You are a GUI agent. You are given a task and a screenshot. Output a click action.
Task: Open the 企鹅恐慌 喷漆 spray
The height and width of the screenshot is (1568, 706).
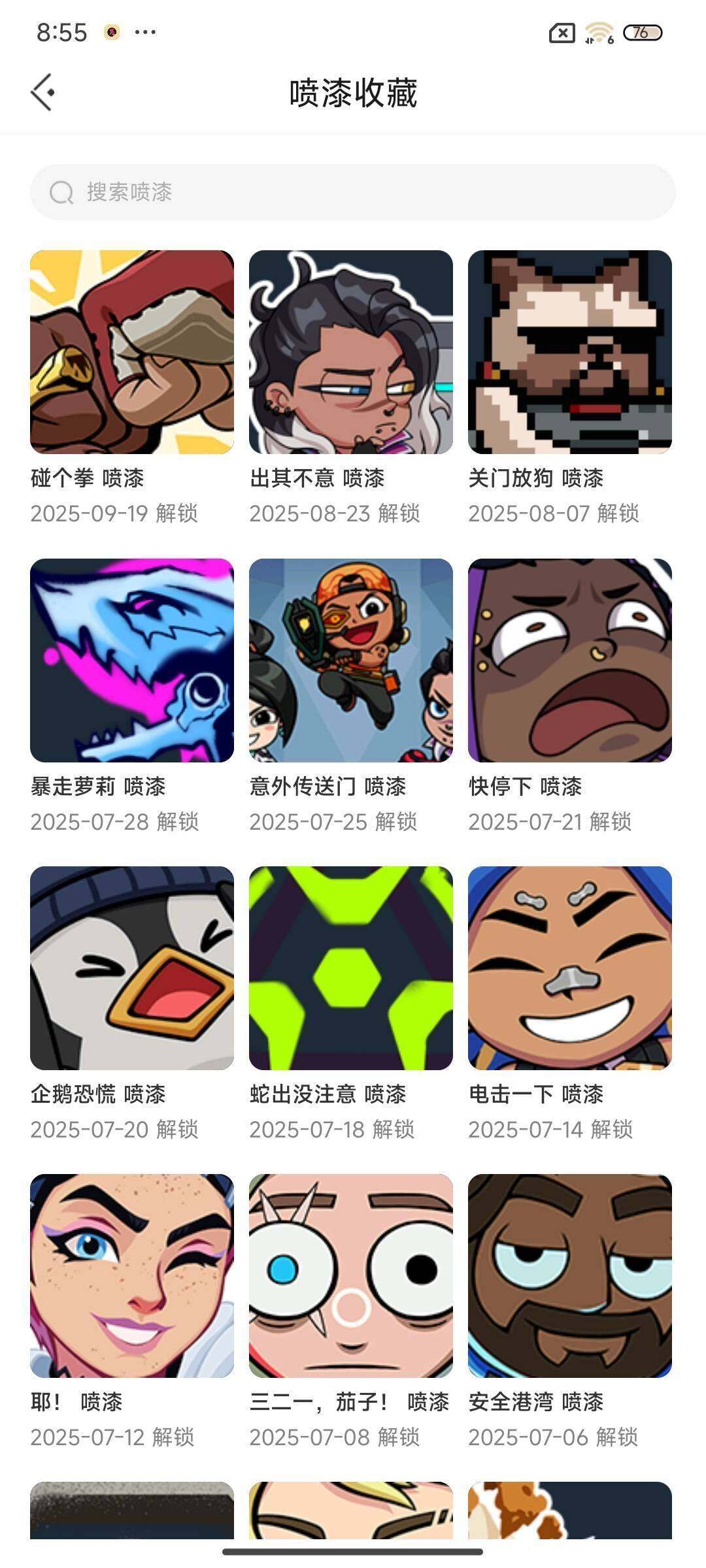click(x=132, y=968)
